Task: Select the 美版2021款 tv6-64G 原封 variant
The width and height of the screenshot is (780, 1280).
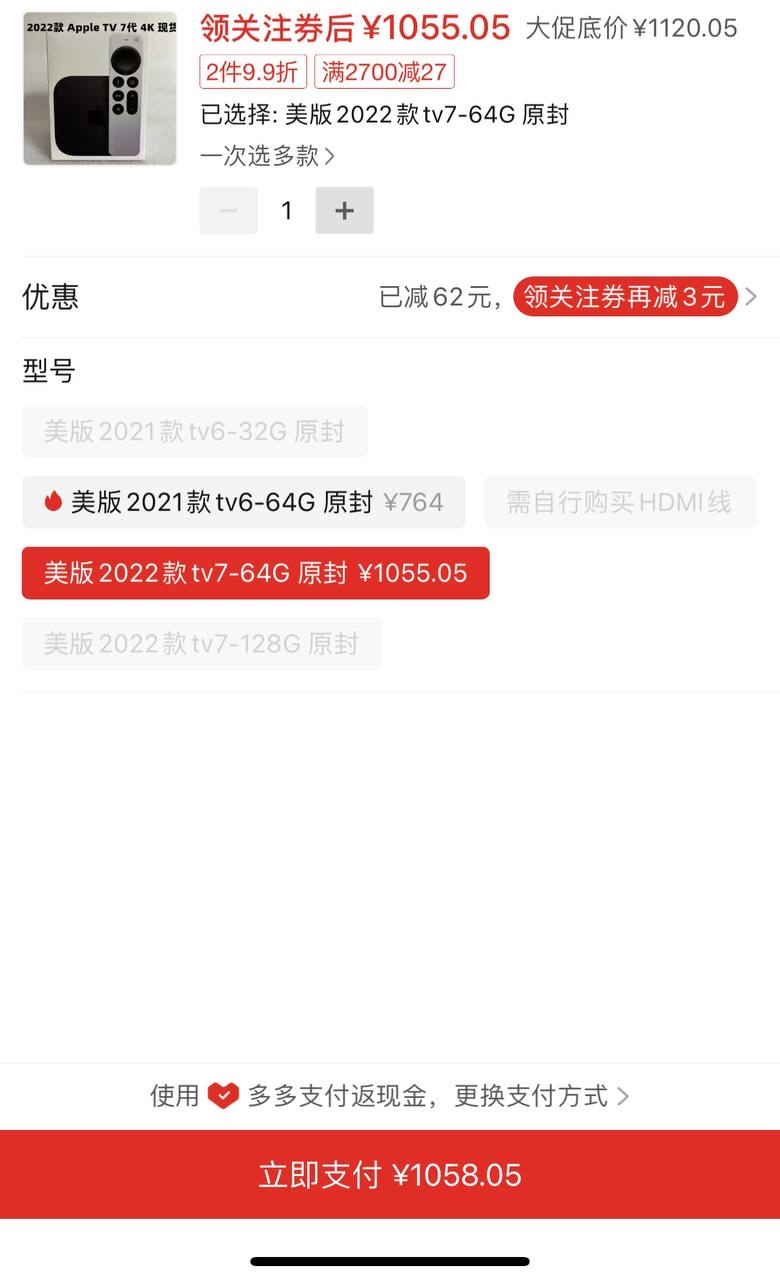Action: tap(243, 502)
